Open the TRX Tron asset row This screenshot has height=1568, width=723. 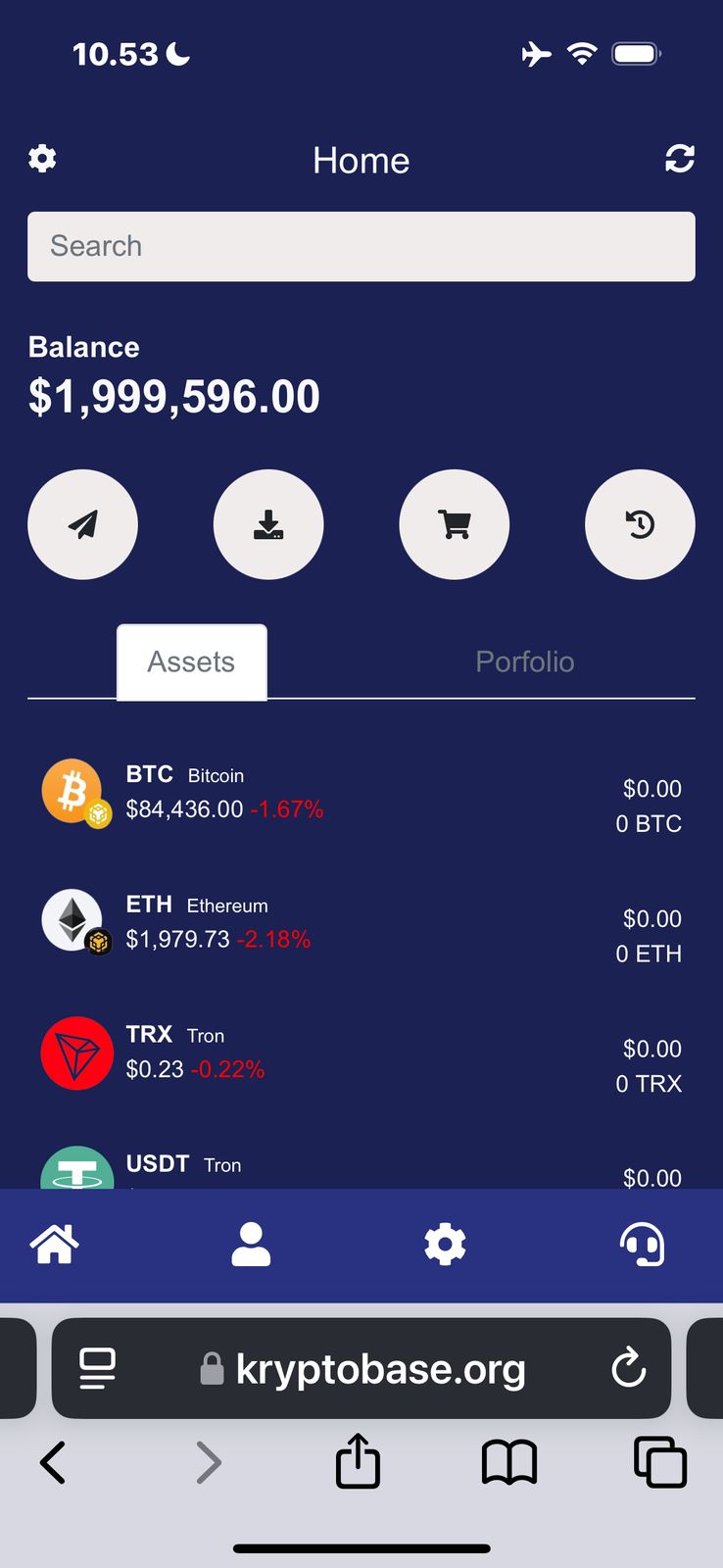(x=361, y=1053)
